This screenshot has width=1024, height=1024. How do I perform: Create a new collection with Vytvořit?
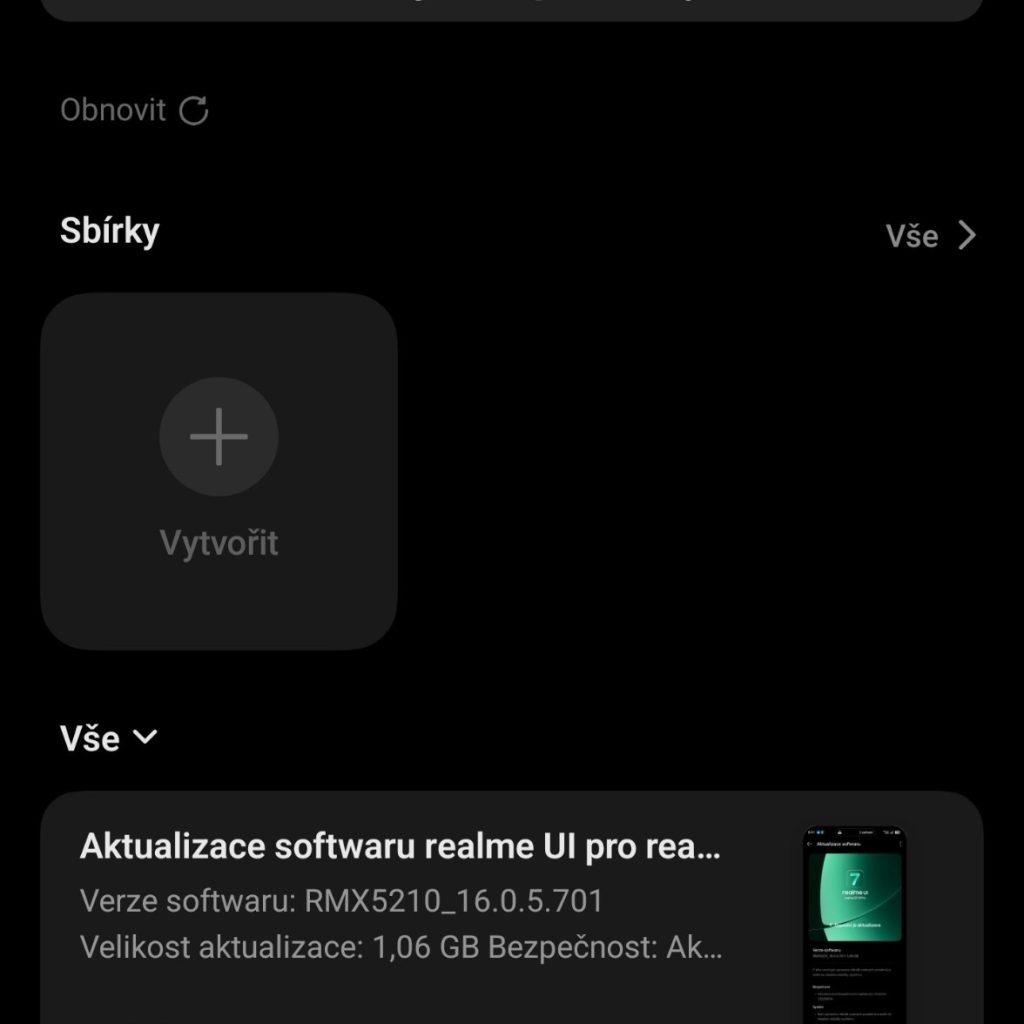click(219, 470)
